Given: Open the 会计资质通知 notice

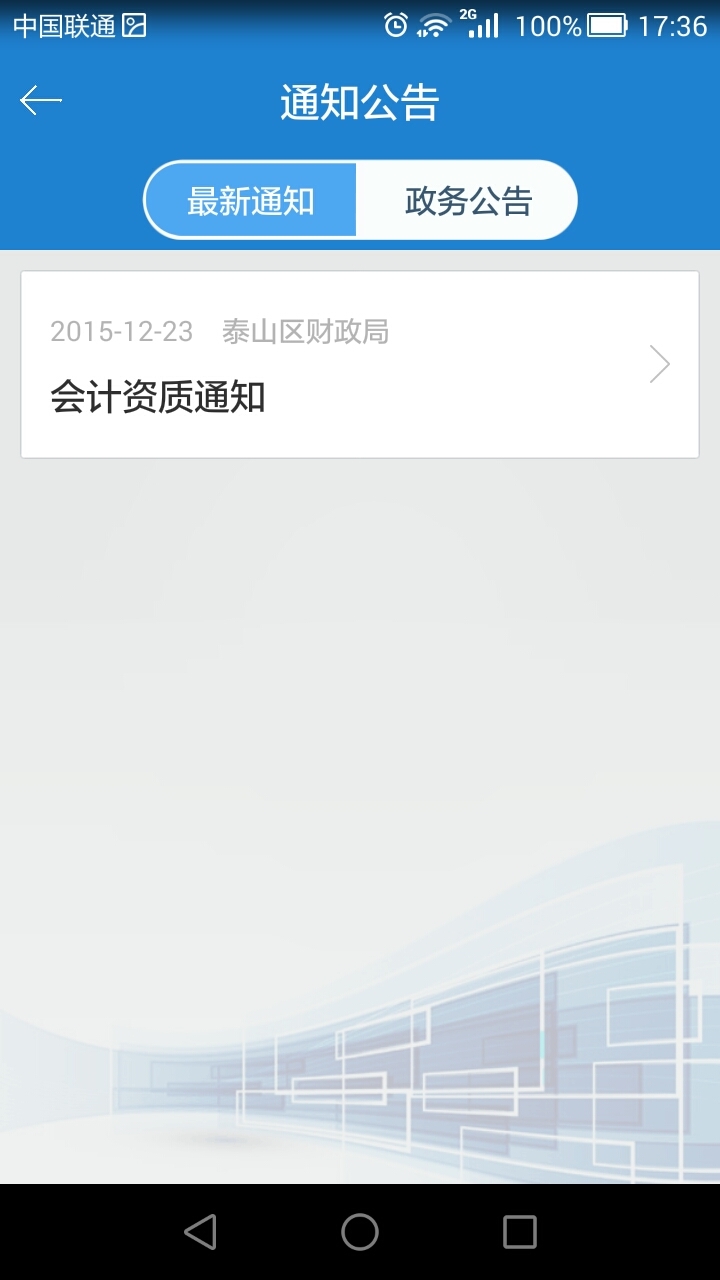Looking at the screenshot, I should pos(359,365).
